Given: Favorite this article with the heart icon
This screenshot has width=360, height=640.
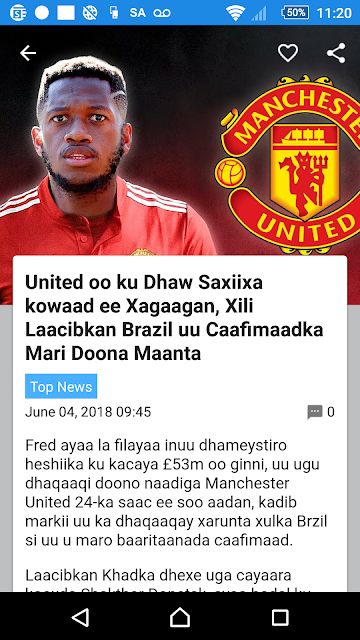Looking at the screenshot, I should tap(288, 53).
